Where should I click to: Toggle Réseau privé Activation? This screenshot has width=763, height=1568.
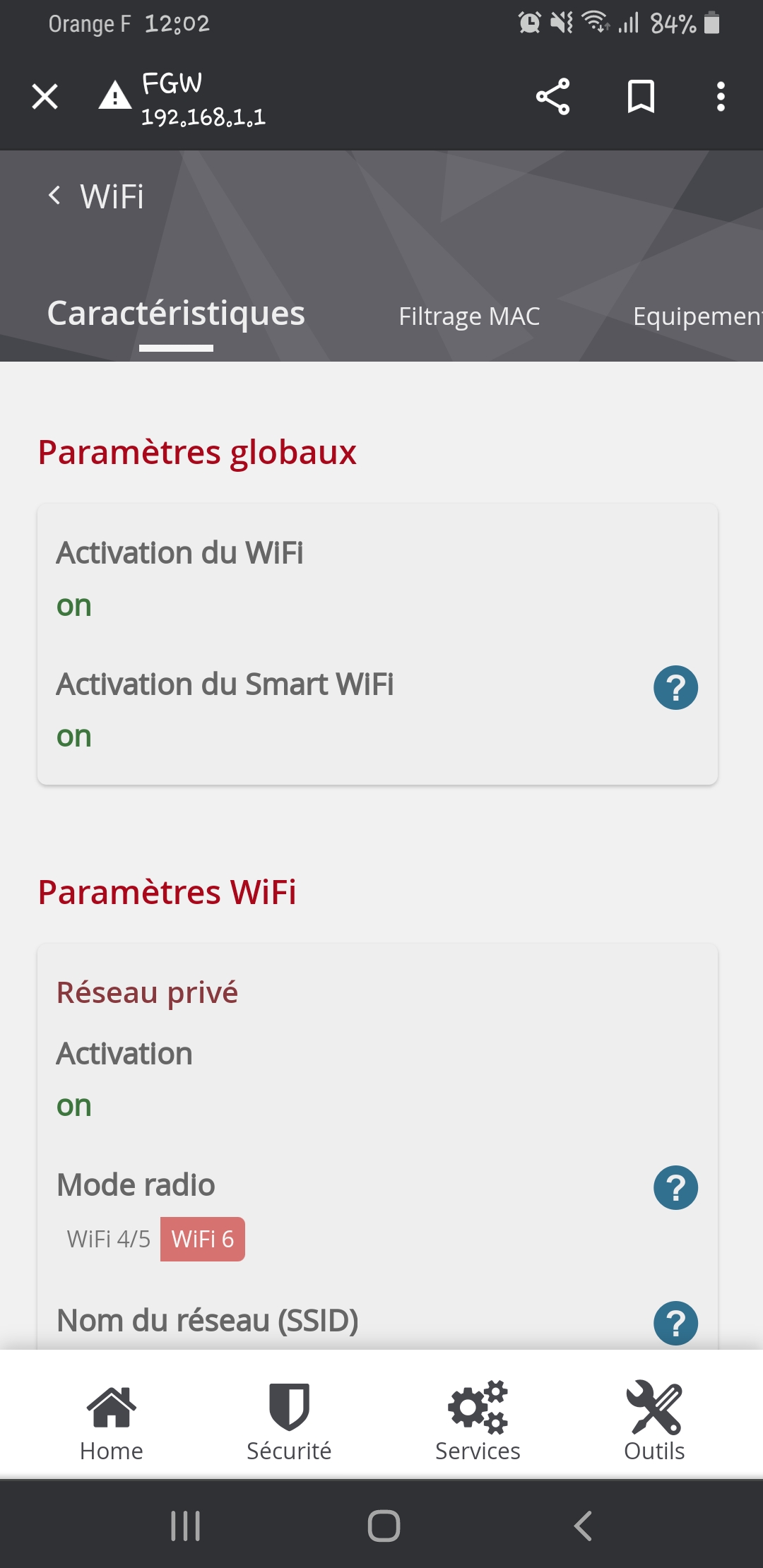pyautogui.click(x=73, y=1106)
